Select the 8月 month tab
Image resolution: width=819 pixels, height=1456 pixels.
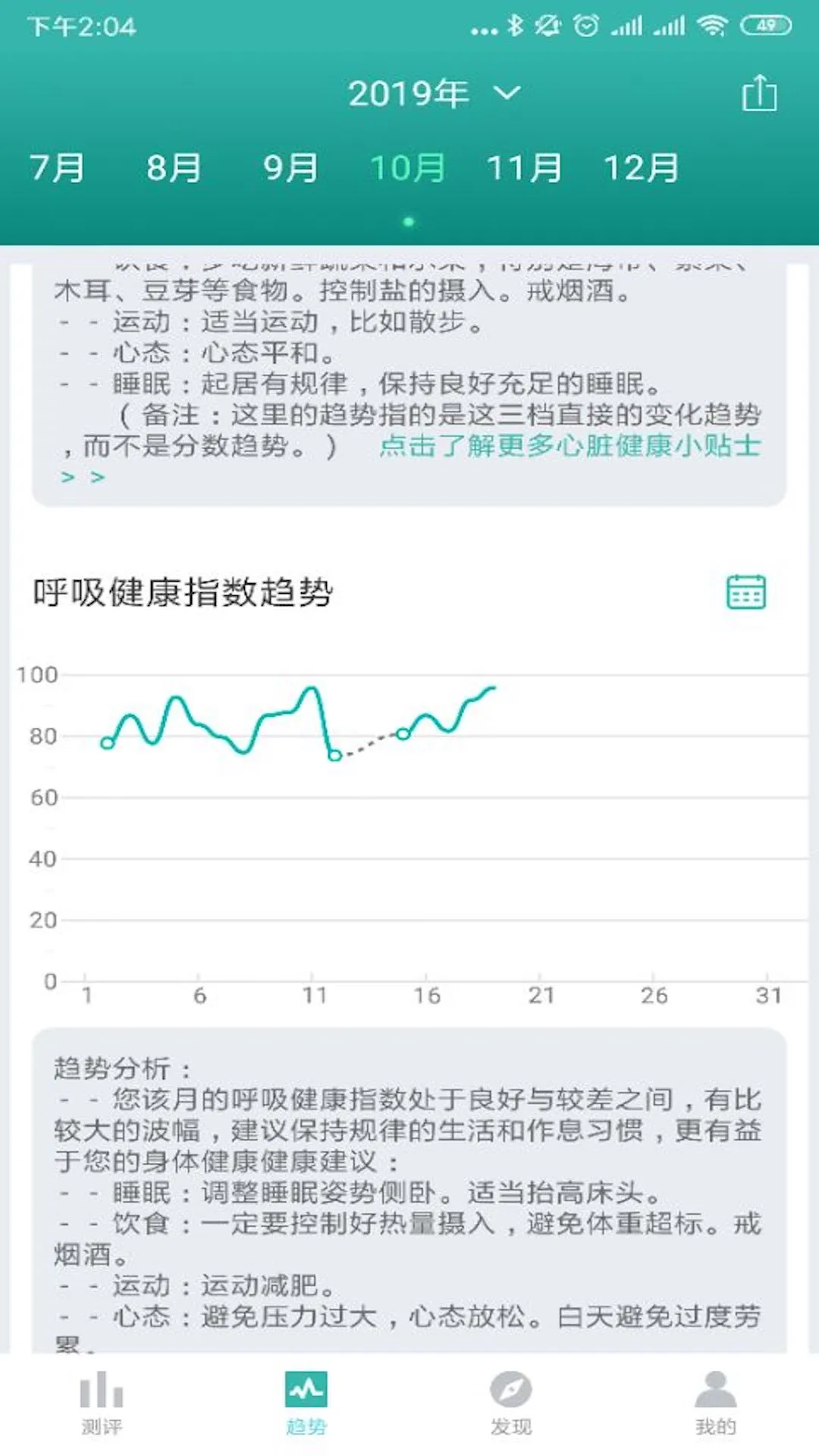[174, 168]
